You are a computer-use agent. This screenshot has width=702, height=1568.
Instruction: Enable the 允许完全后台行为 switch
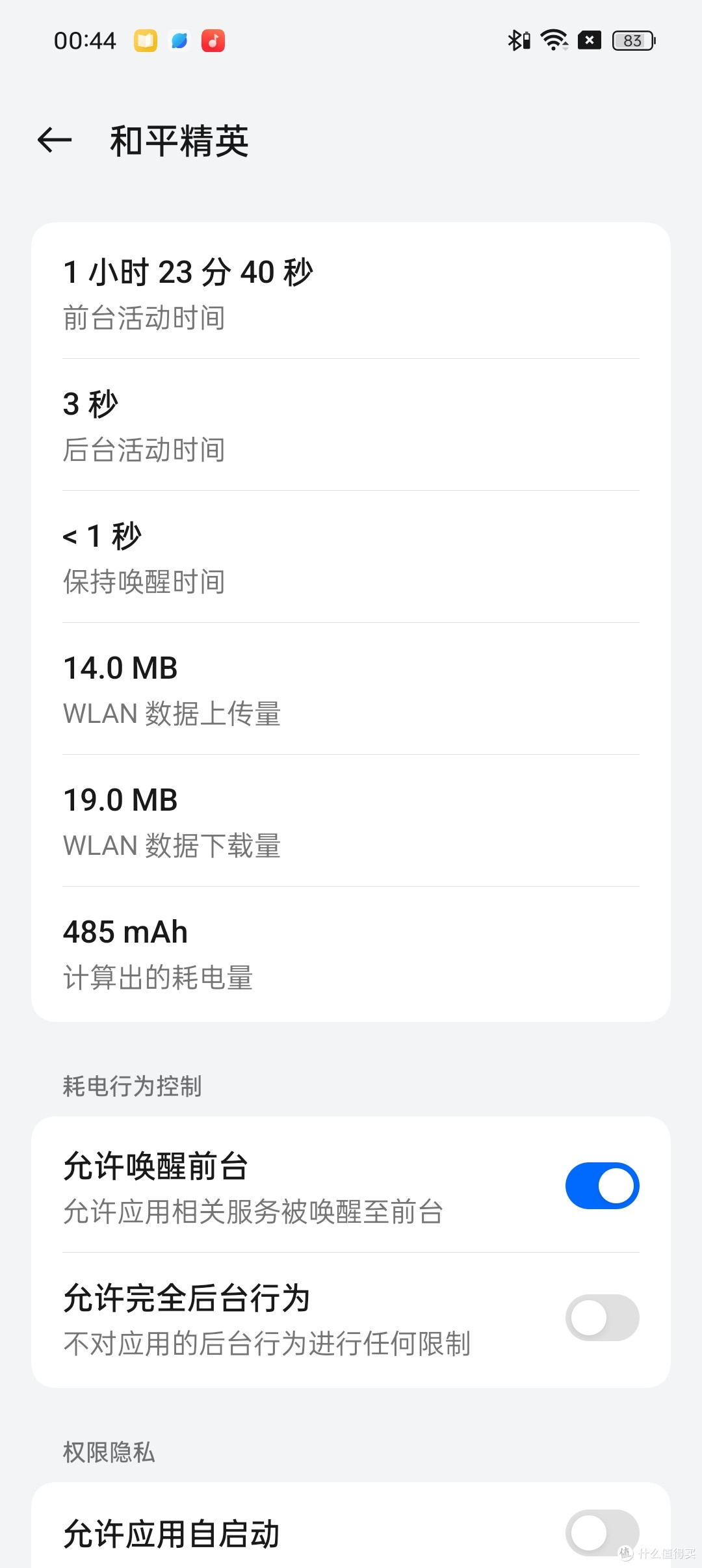(602, 1317)
